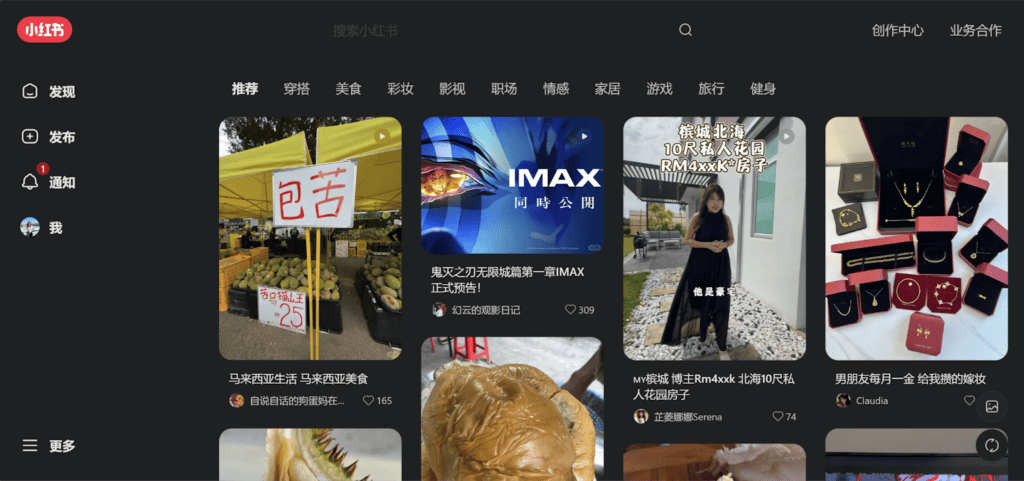Screen dimensions: 1024x481
Task: Open 业务合作 in the top bar
Action: (x=975, y=30)
